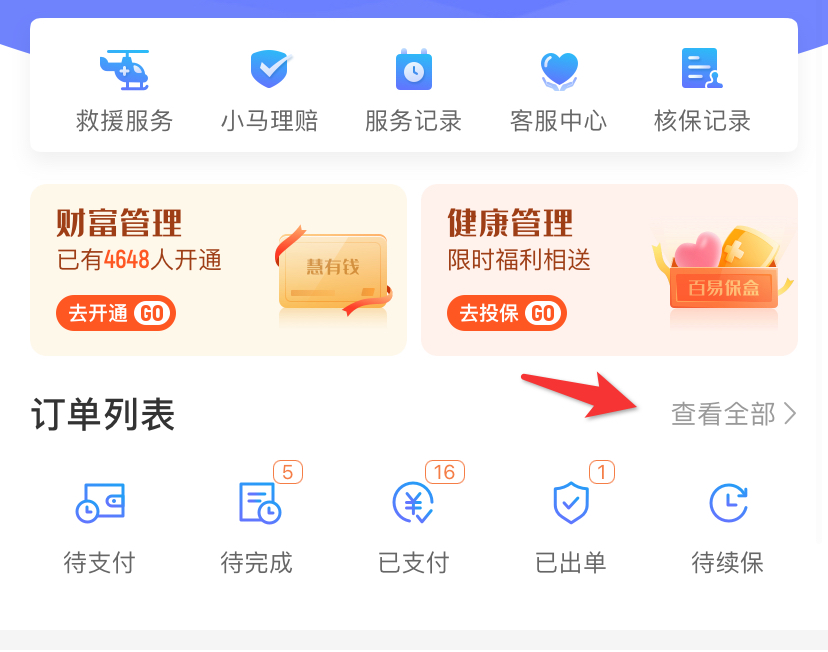Open 小马理赔 claims
The width and height of the screenshot is (828, 652).
point(269,90)
